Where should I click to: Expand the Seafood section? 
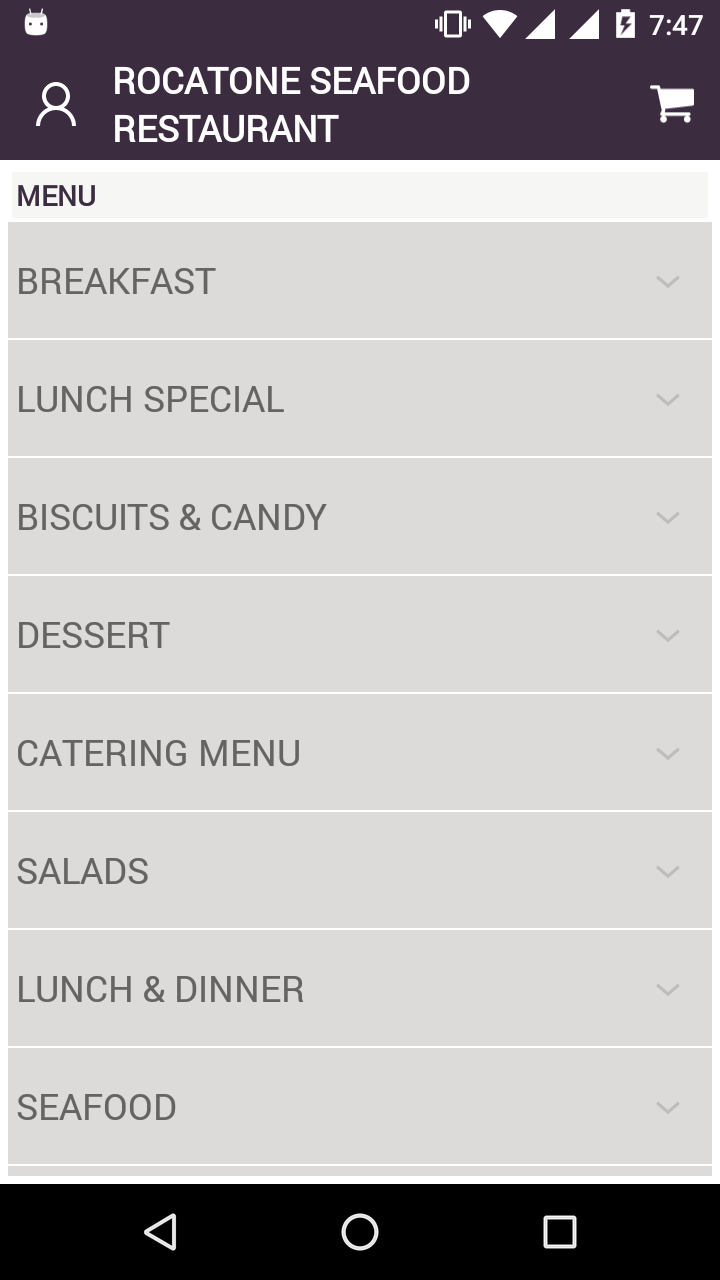pos(360,1107)
